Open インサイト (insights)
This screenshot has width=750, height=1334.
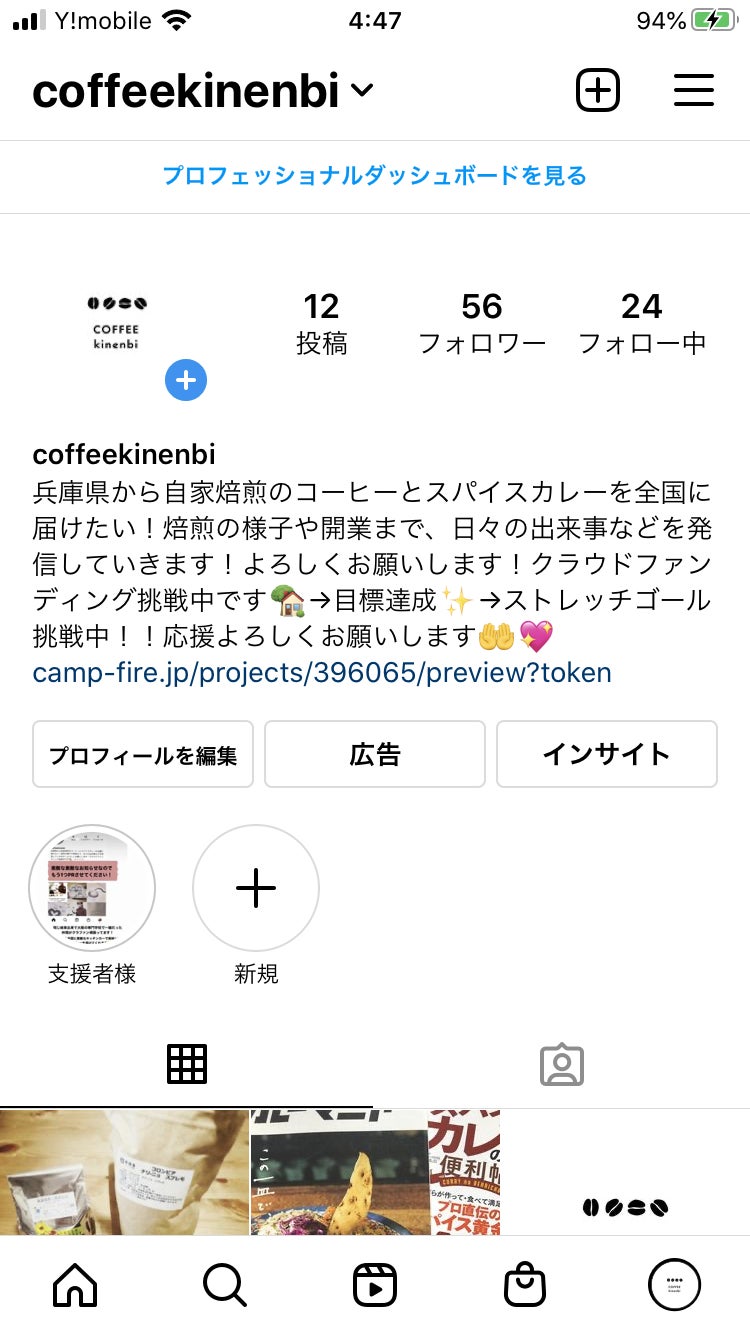(606, 754)
